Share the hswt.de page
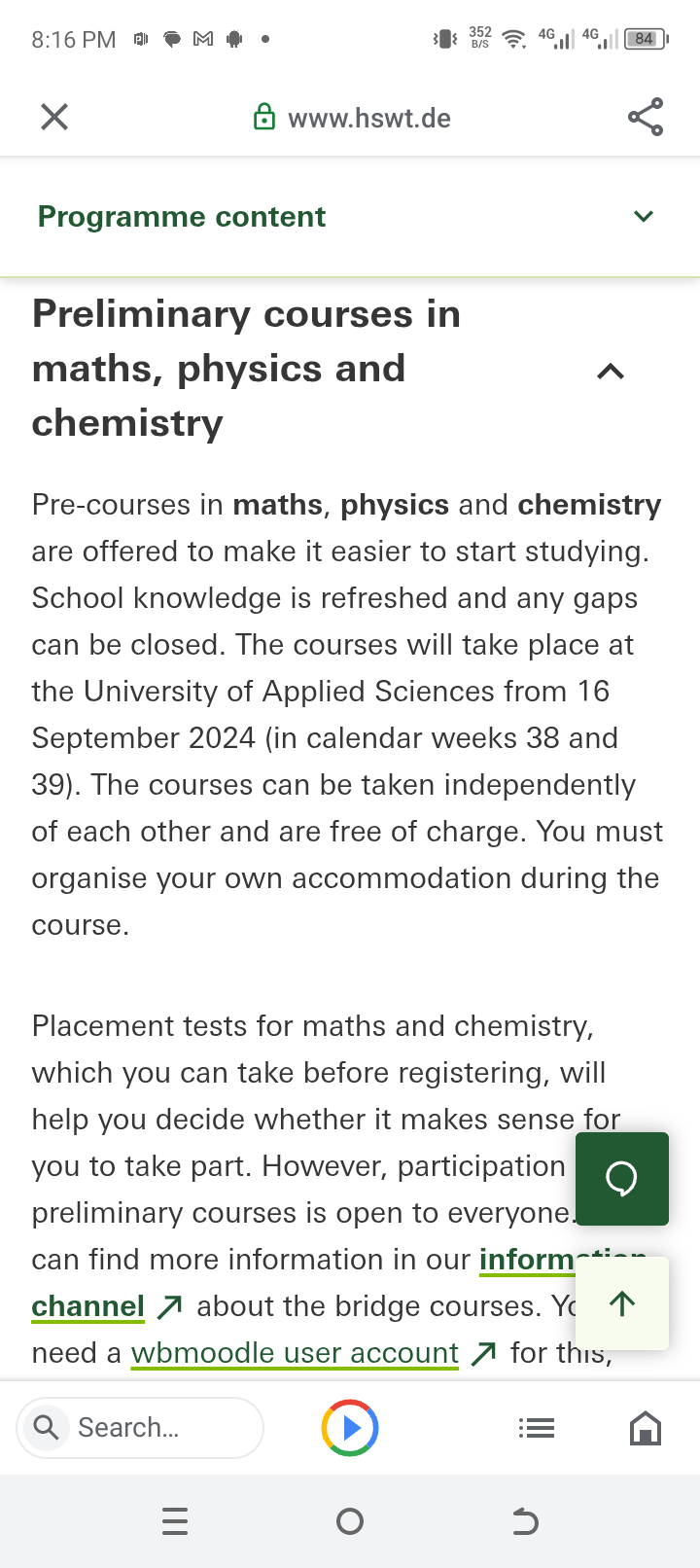Image resolution: width=700 pixels, height=1568 pixels. [646, 117]
